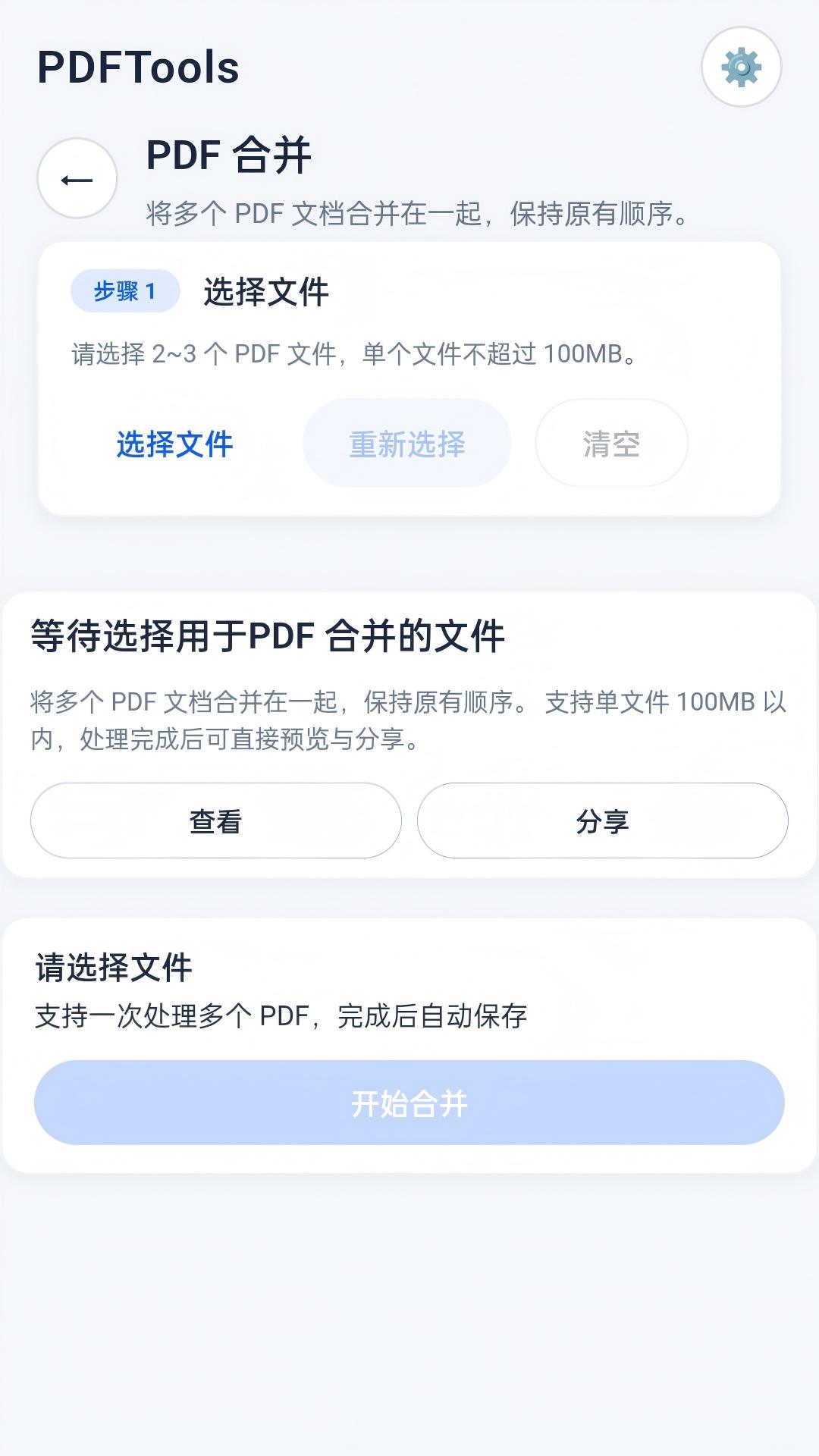Viewport: 819px width, 1456px height.
Task: Click 清空 to clear selected files
Action: point(611,446)
